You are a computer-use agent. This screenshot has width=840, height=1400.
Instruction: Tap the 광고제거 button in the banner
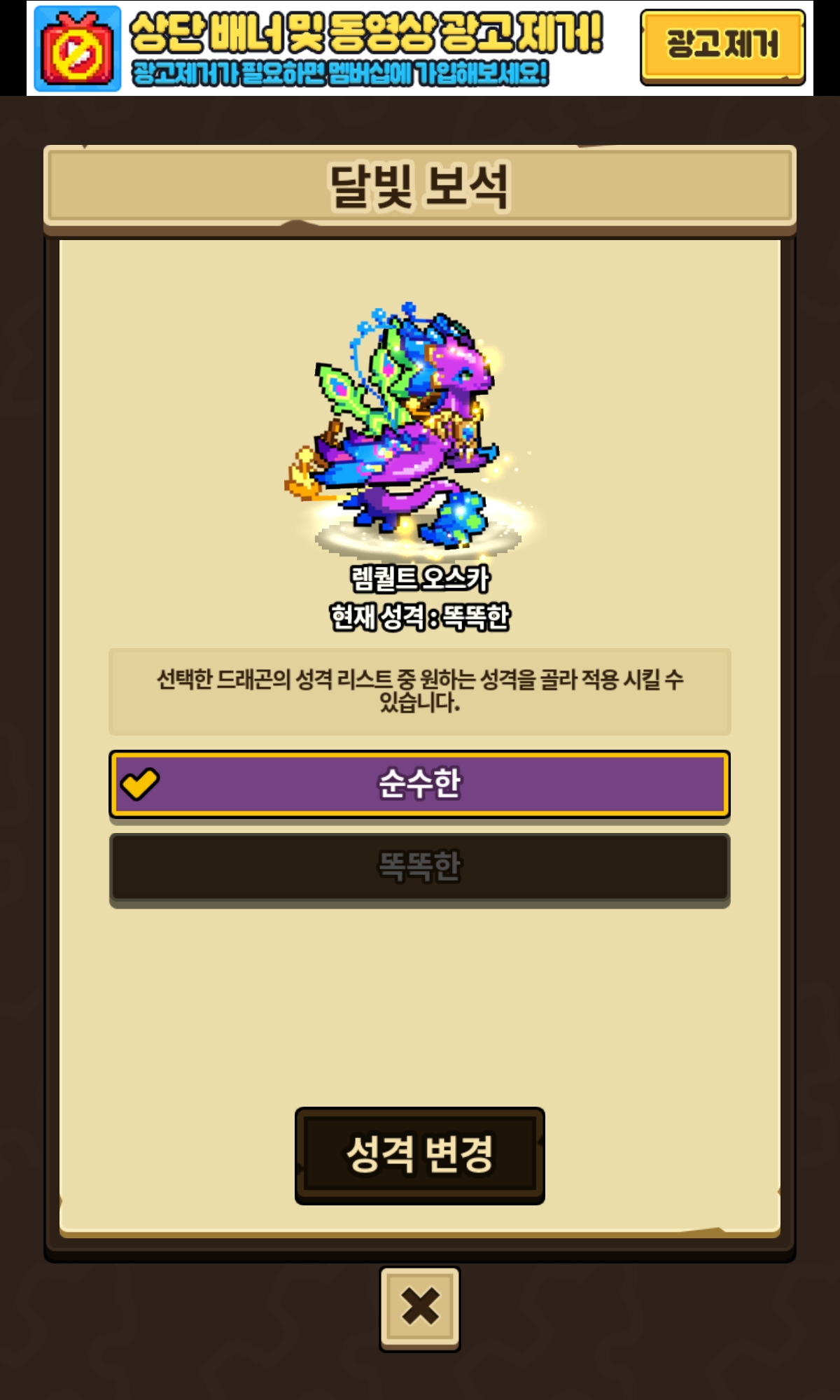point(722,46)
